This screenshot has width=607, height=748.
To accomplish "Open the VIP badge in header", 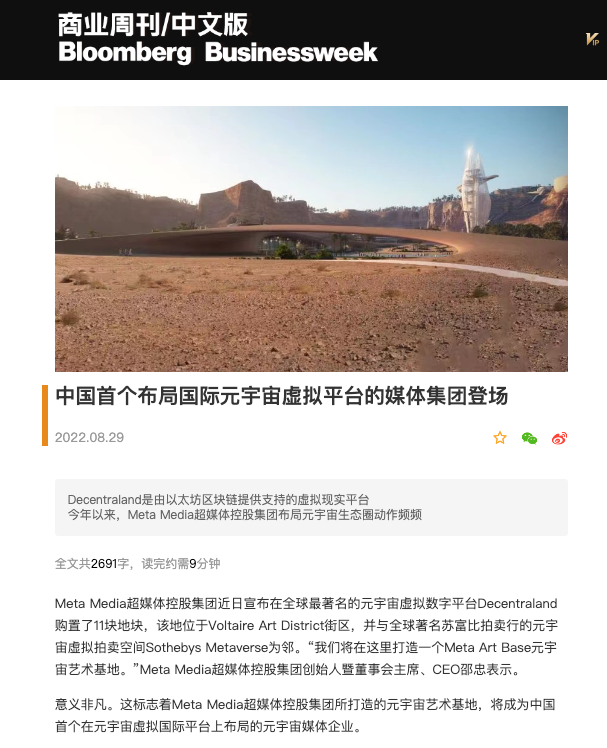I will (x=591, y=39).
